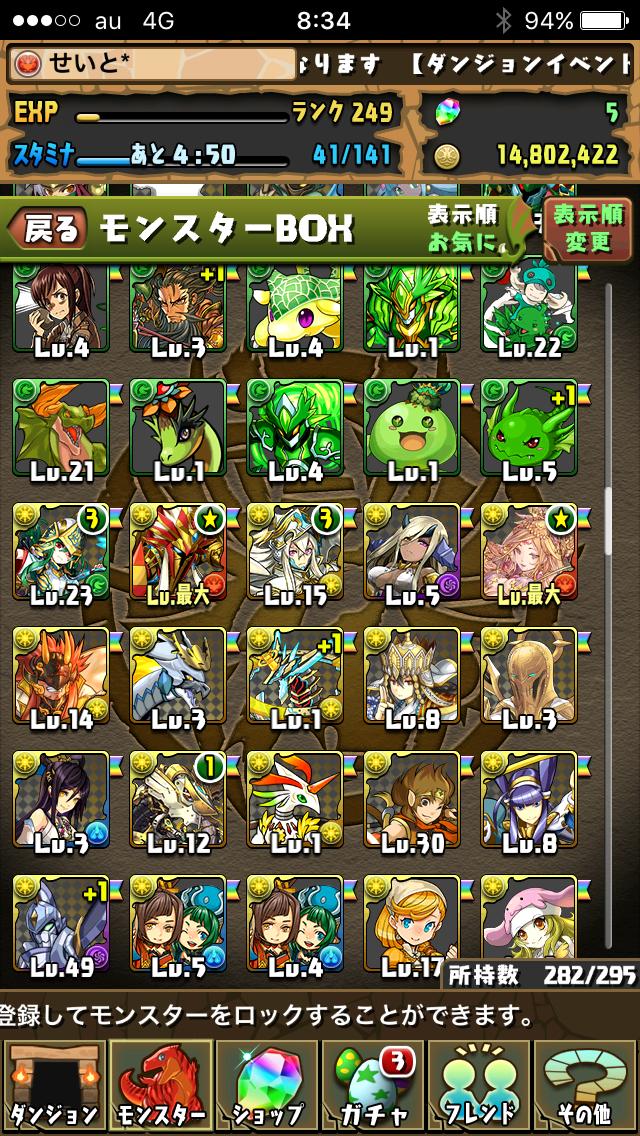This screenshot has width=640, height=1136.
Task: Select the Lv.30 brown-haired monster
Action: pyautogui.click(x=412, y=799)
